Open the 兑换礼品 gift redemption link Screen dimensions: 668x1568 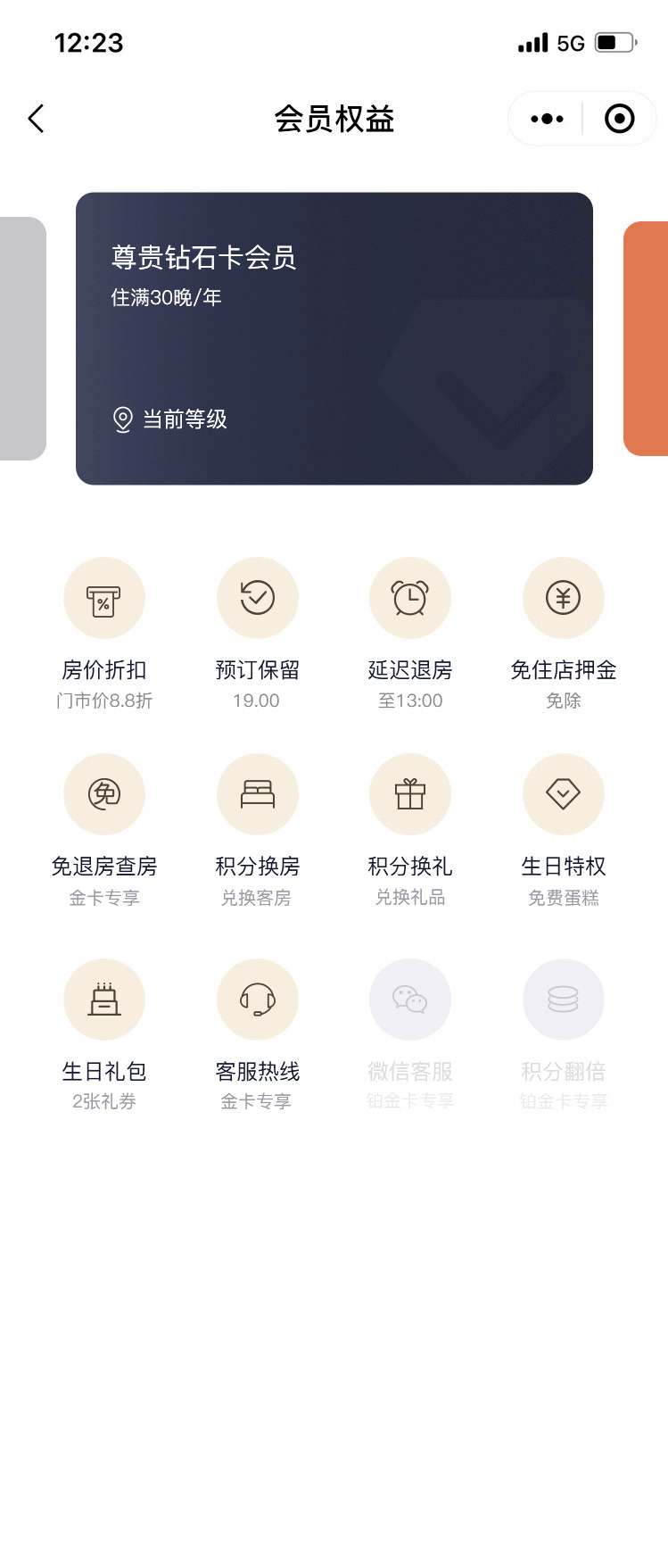click(x=410, y=899)
